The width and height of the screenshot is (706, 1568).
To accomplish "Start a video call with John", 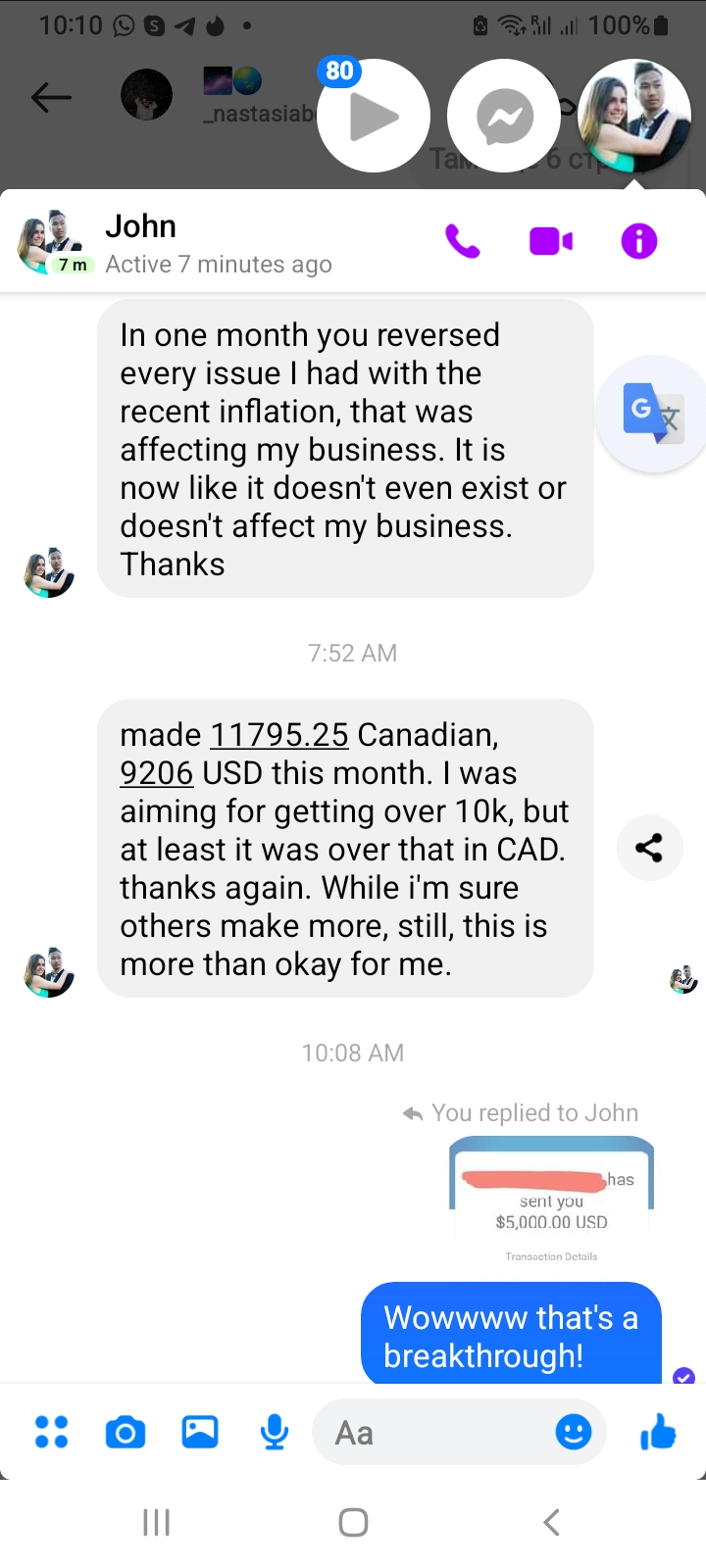I will (x=551, y=241).
